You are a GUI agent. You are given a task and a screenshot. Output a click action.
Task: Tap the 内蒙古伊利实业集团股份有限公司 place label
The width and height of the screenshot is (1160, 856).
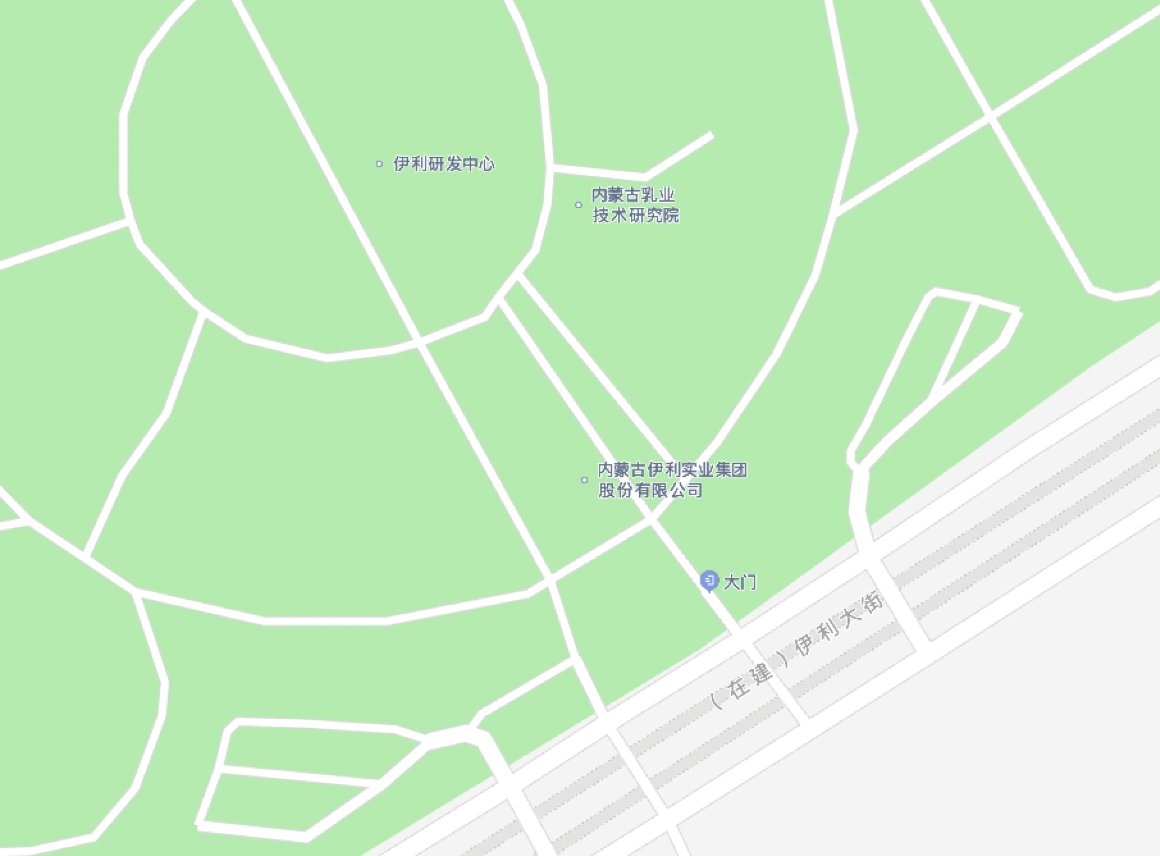(x=672, y=480)
